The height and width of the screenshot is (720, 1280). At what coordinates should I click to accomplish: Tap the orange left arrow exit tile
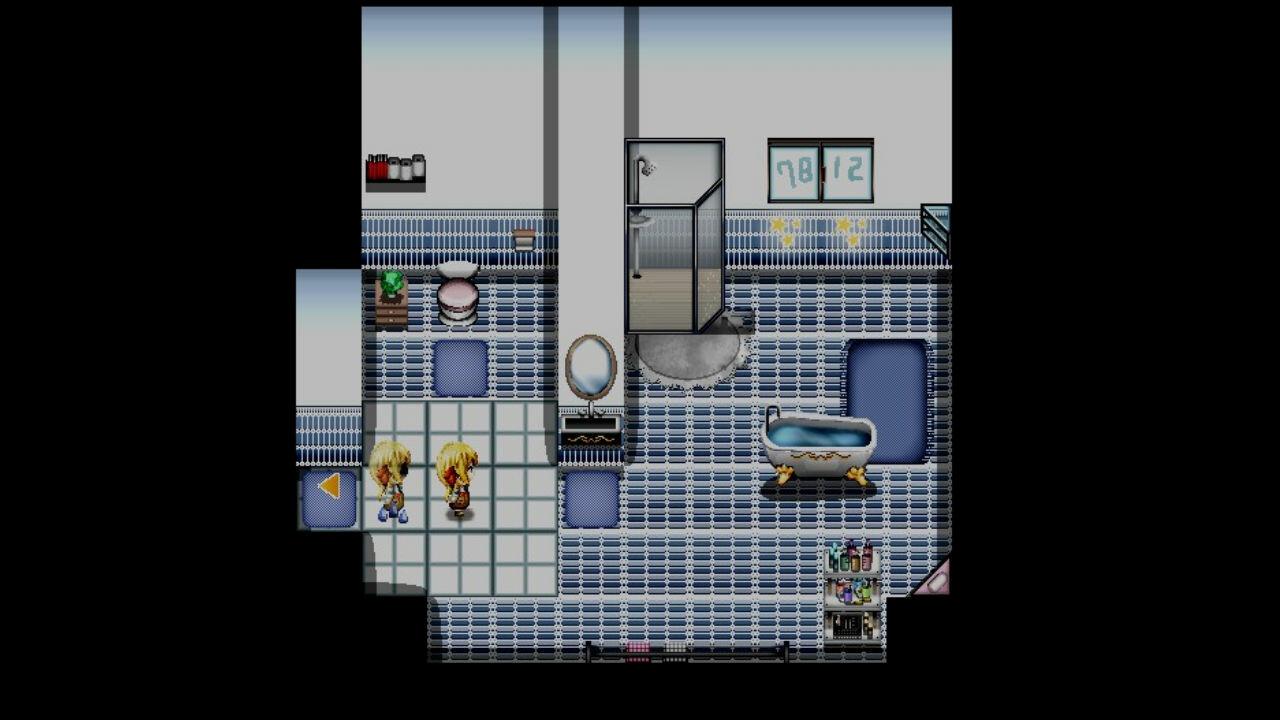[x=329, y=489]
